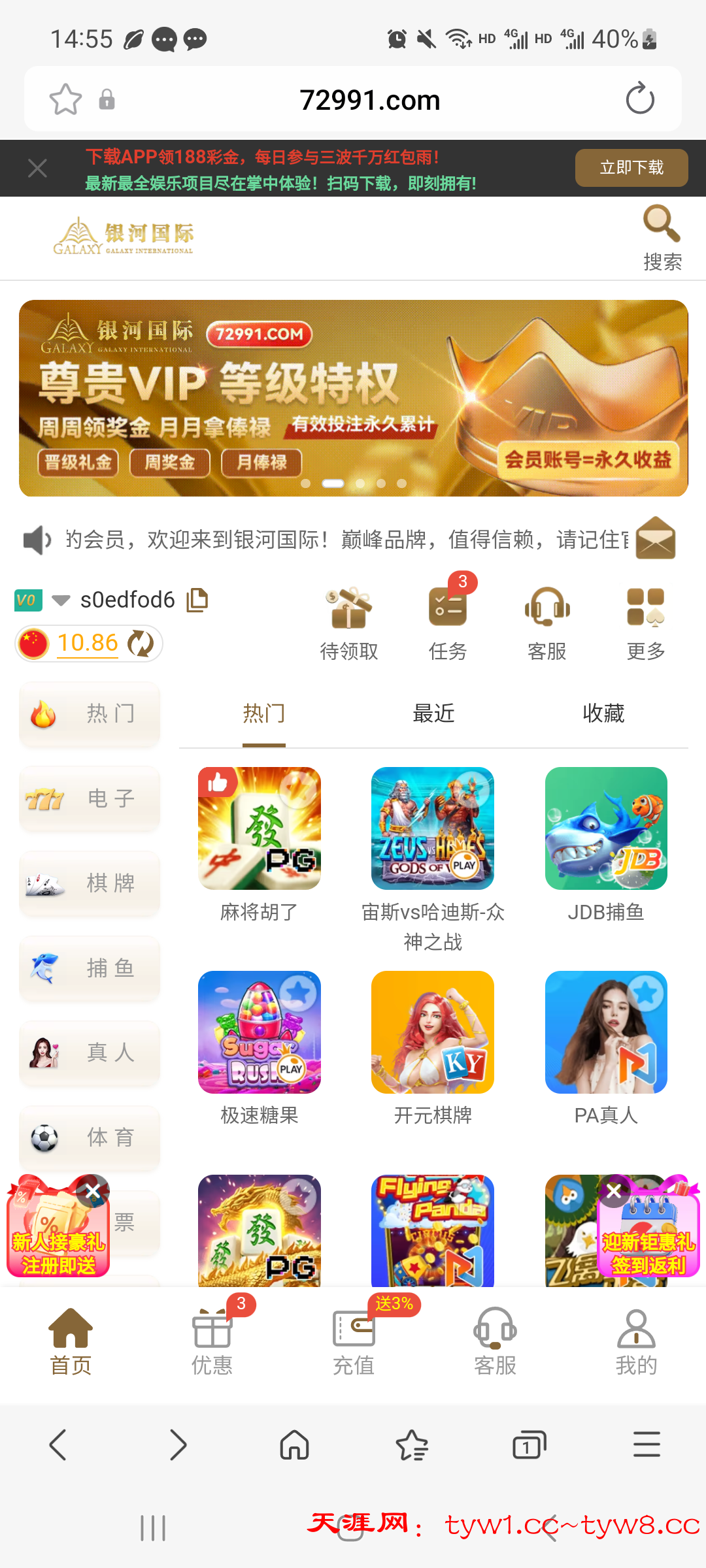This screenshot has width=706, height=1568.
Task: Launch the 麻将胡了 game
Action: tap(260, 828)
